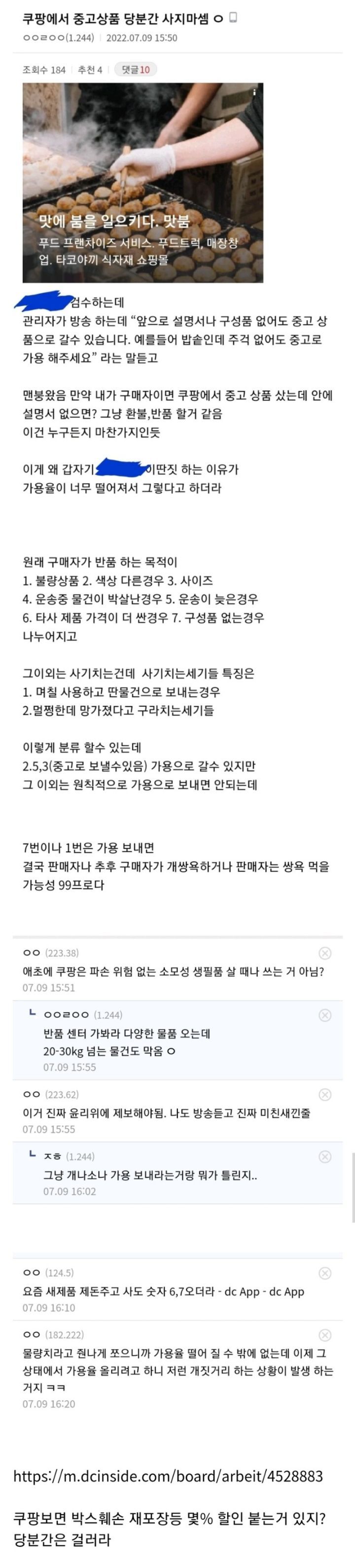This screenshot has height=1568, width=355.
Task: Delete the reply about 반품 센터 by ㅇㅇㄹㅇㅇ
Action: [325, 1015]
